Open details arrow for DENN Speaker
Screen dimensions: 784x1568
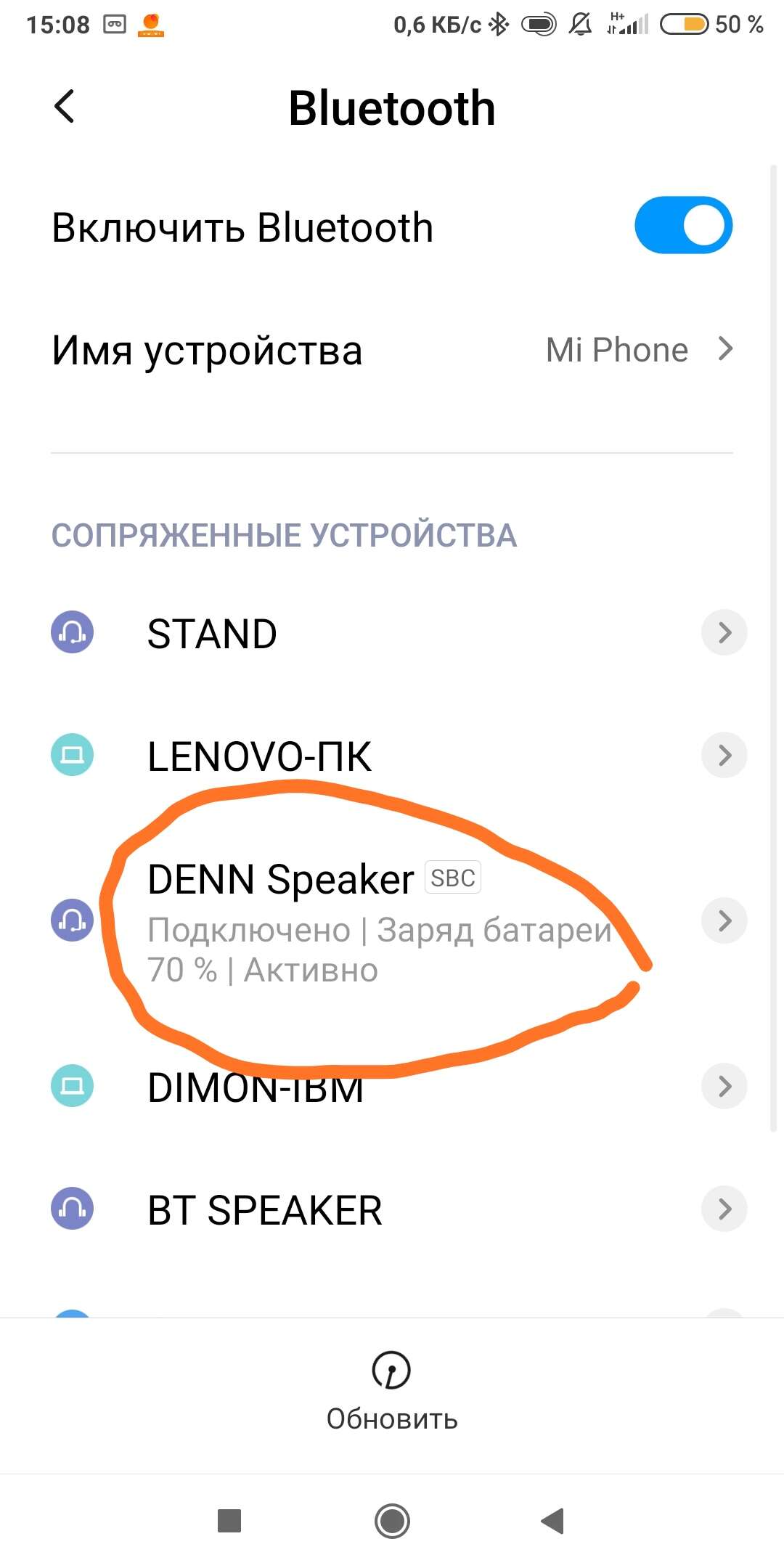pos(724,921)
